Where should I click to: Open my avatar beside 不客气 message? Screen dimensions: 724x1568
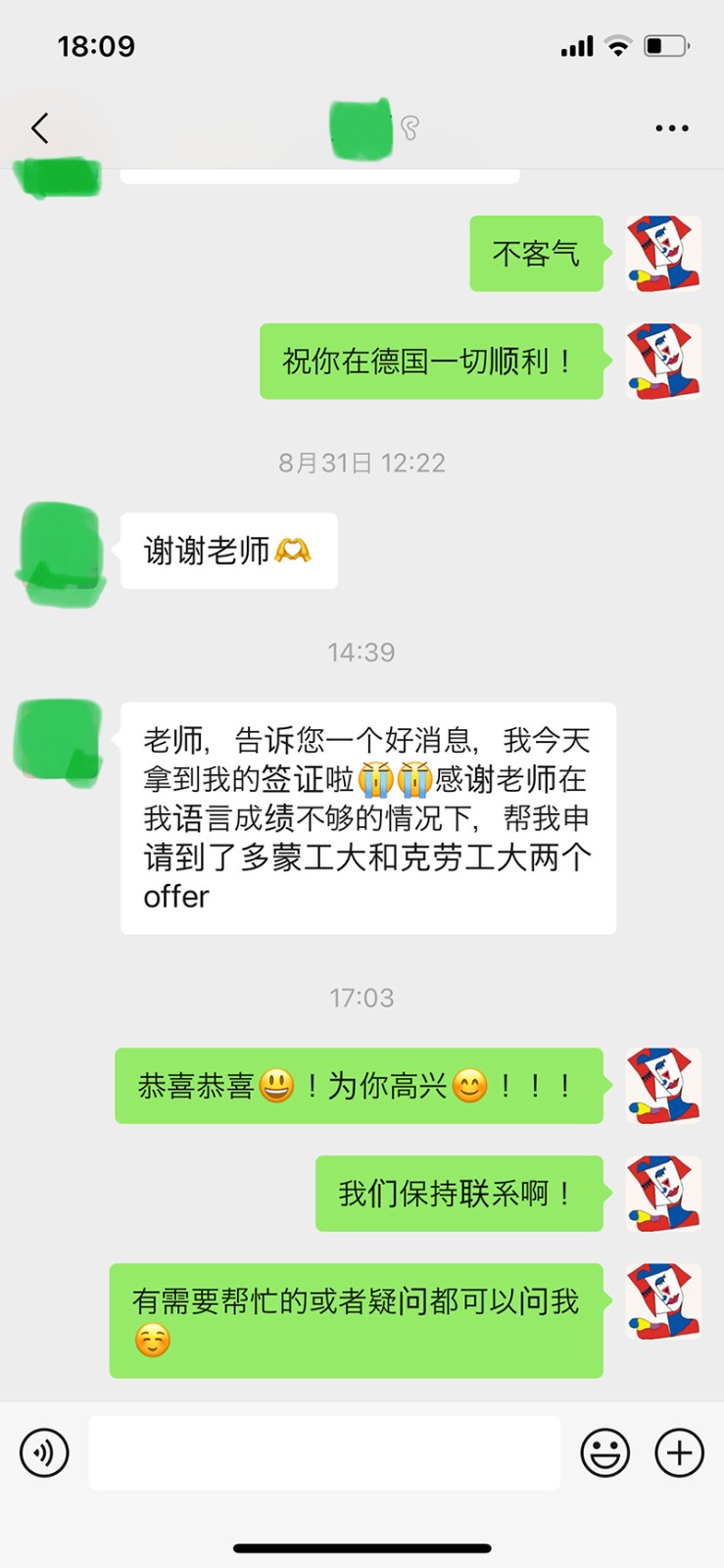pos(663,254)
